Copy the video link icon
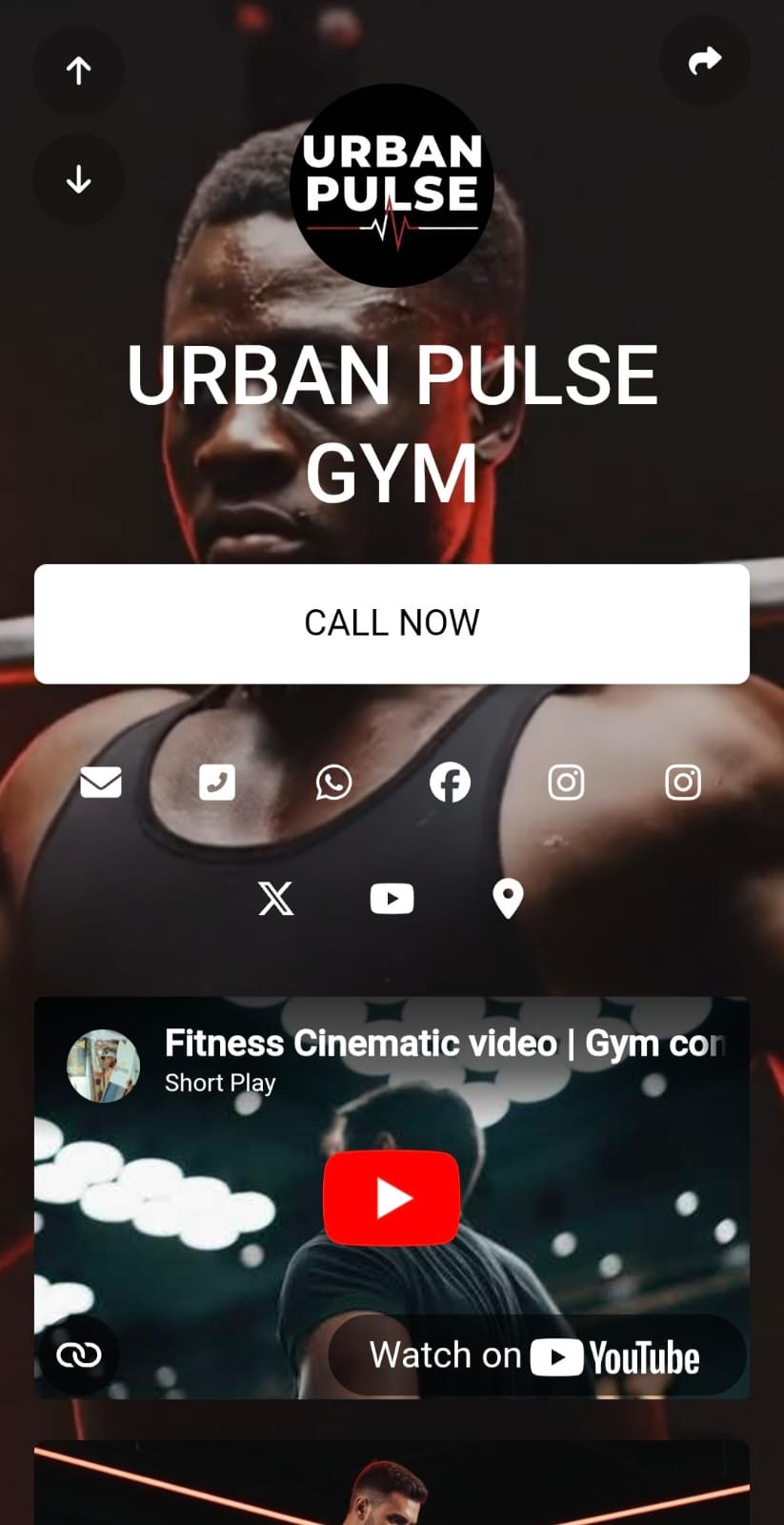 coord(79,1354)
